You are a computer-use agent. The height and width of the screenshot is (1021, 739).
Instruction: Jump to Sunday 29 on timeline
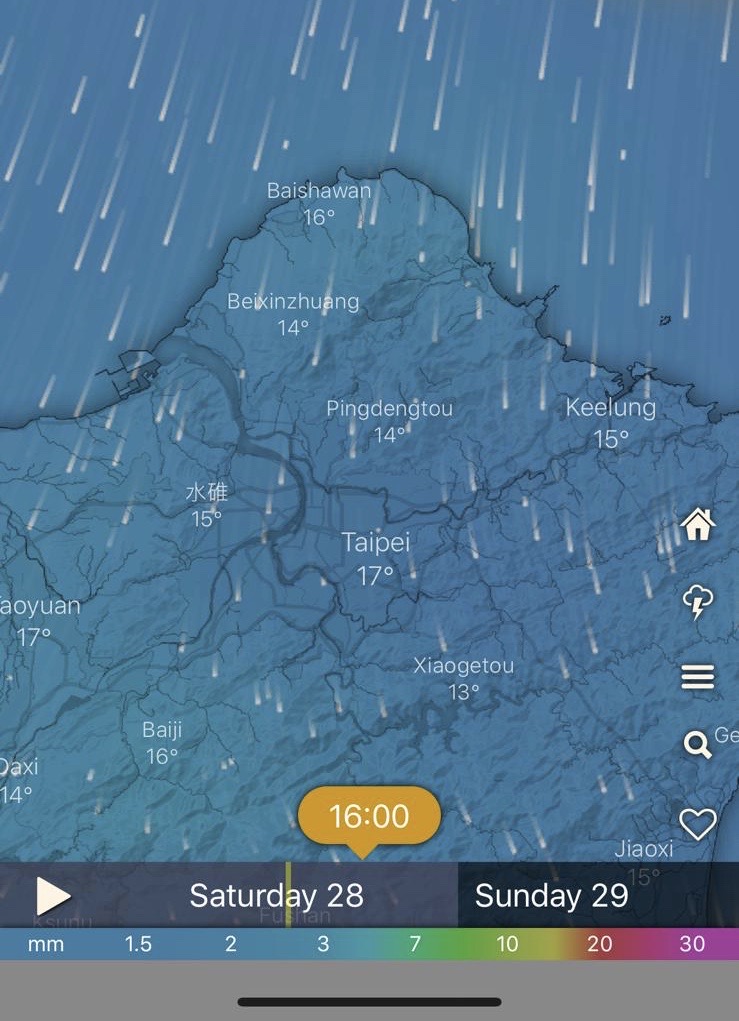[551, 896]
